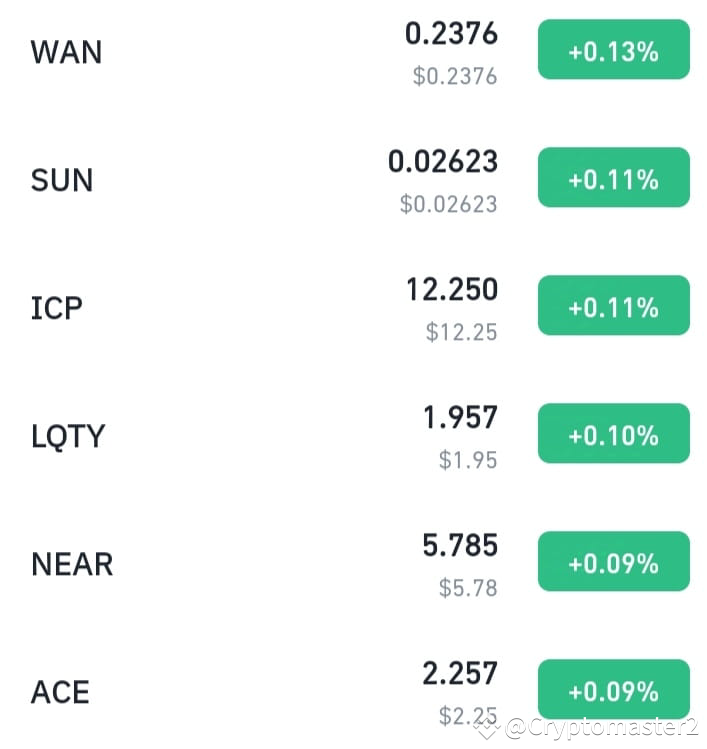707x749 pixels.
Task: Open the WAN market row
Action: pyautogui.click(x=354, y=52)
